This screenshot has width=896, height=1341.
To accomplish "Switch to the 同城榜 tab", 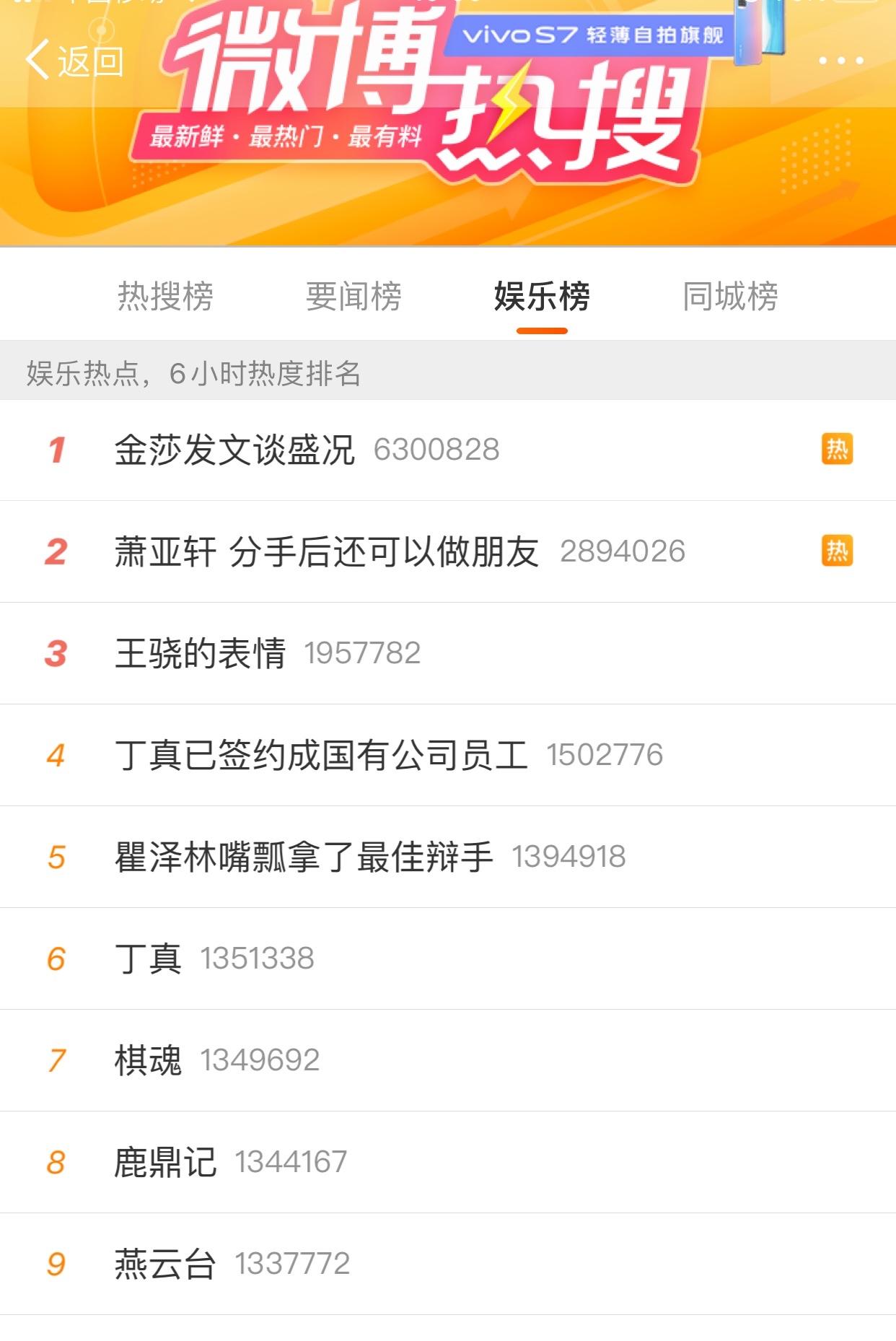I will click(730, 297).
